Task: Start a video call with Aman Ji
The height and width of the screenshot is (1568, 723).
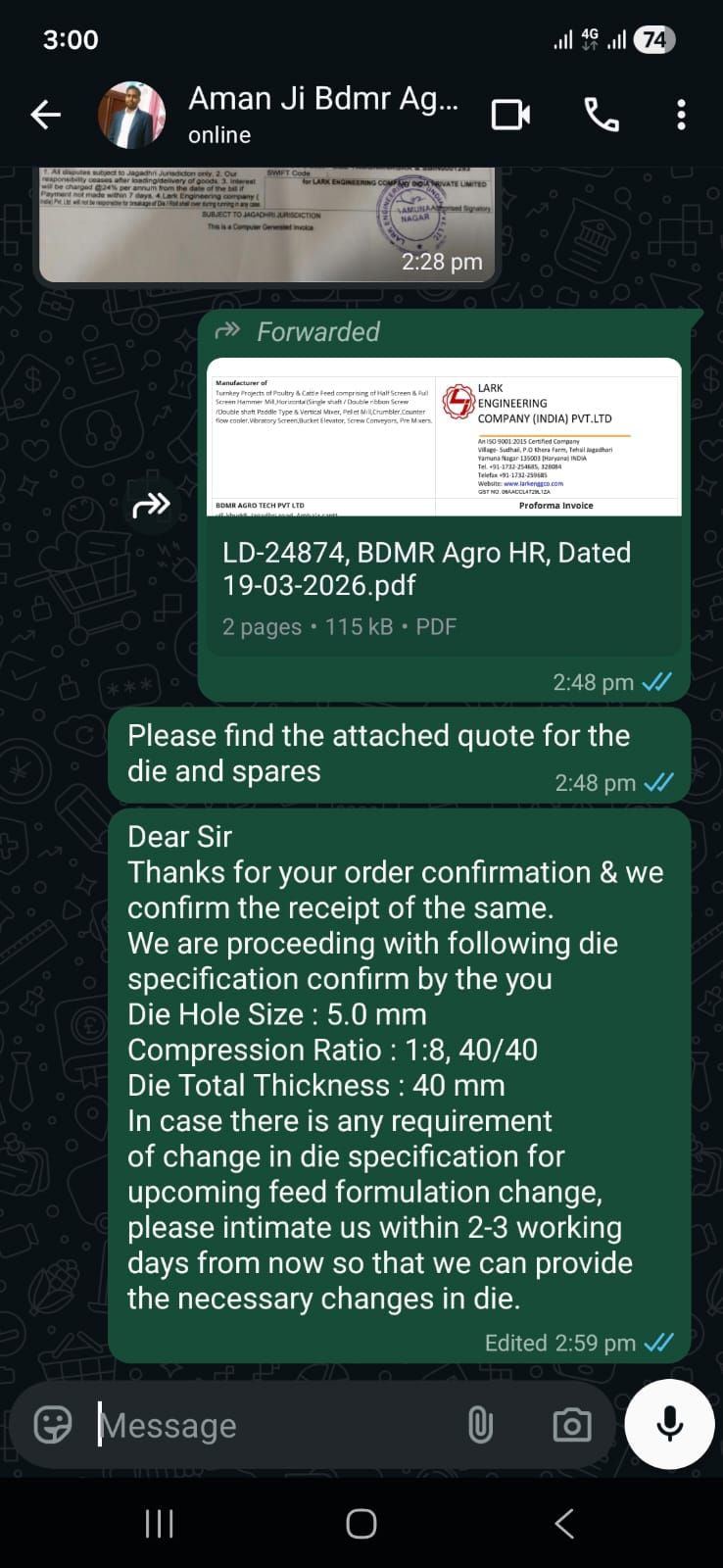Action: pos(510,116)
